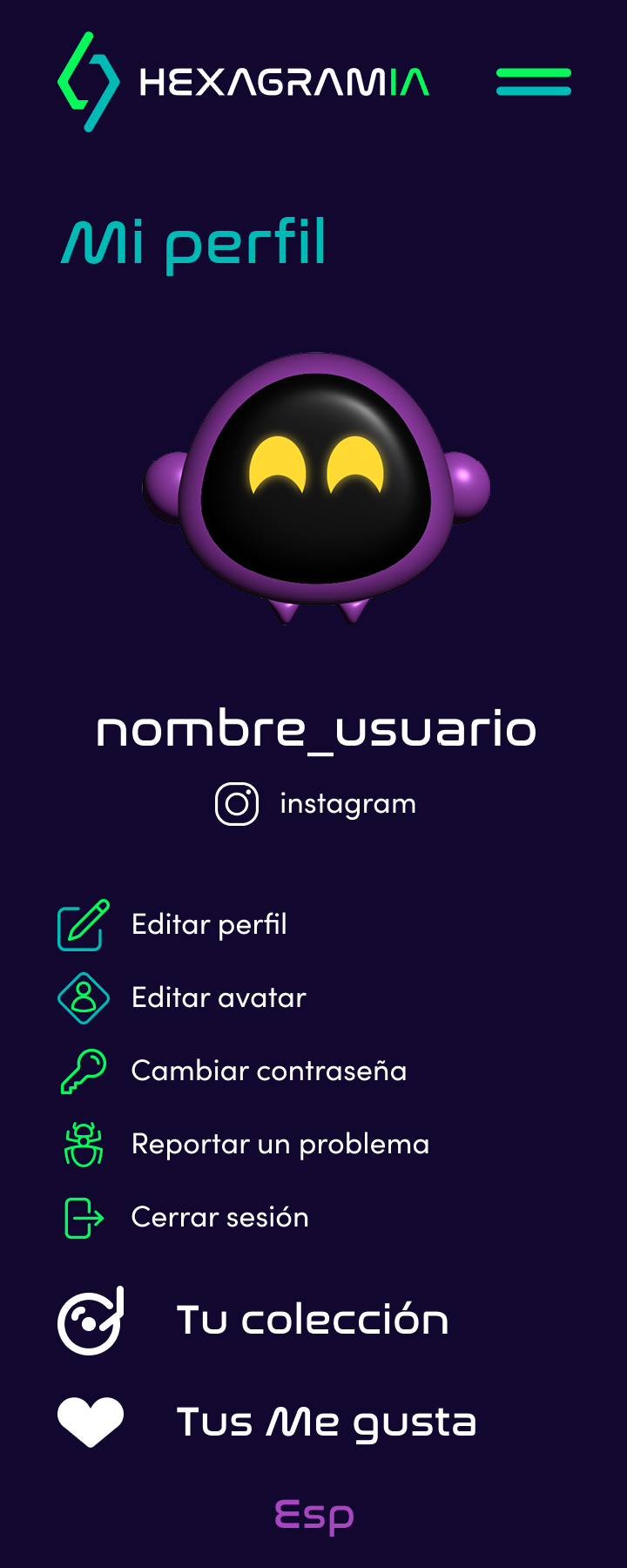
Task: Click the Mi perfil page title
Action: click(196, 242)
